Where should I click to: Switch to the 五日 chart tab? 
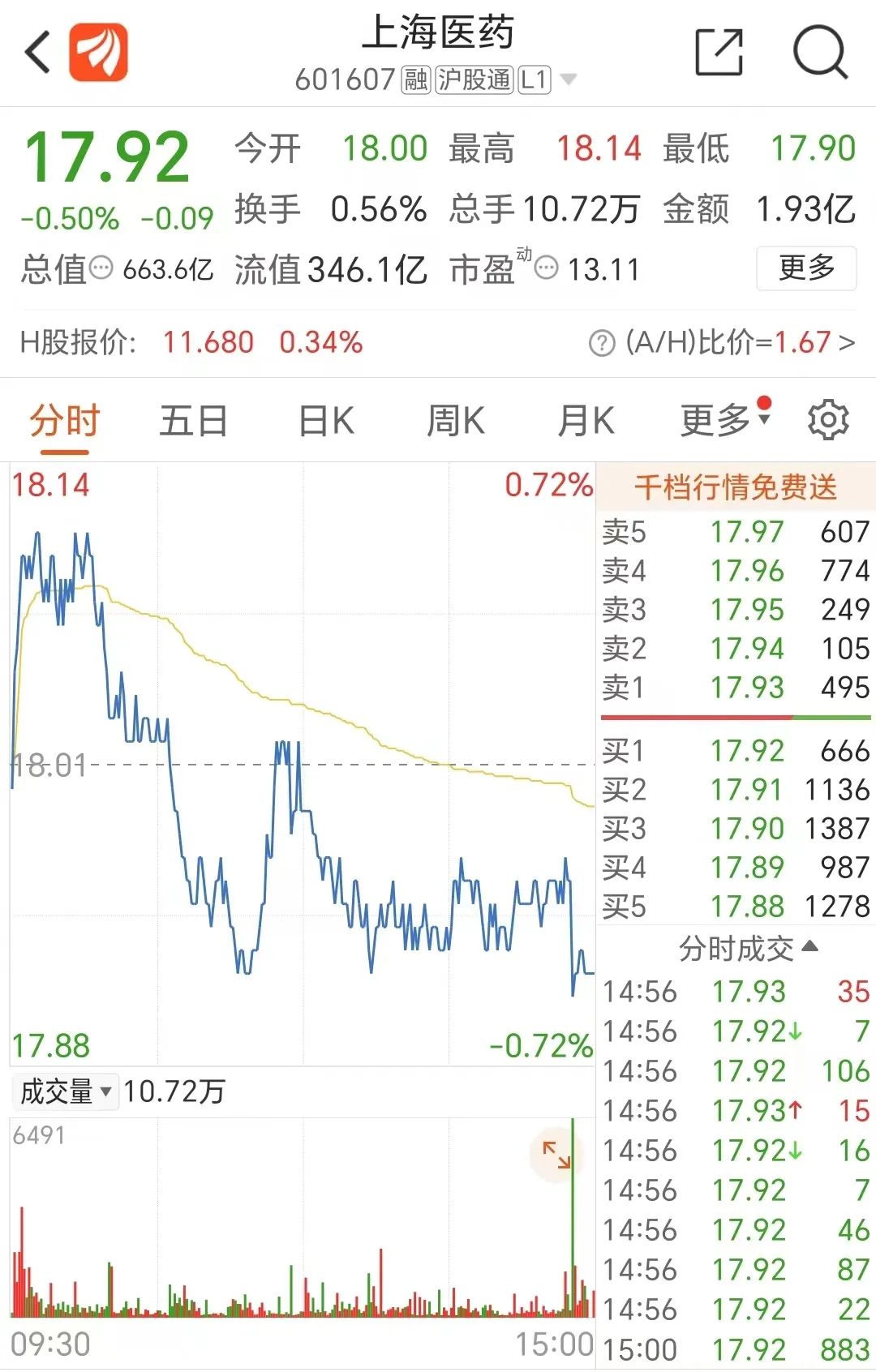tap(193, 421)
